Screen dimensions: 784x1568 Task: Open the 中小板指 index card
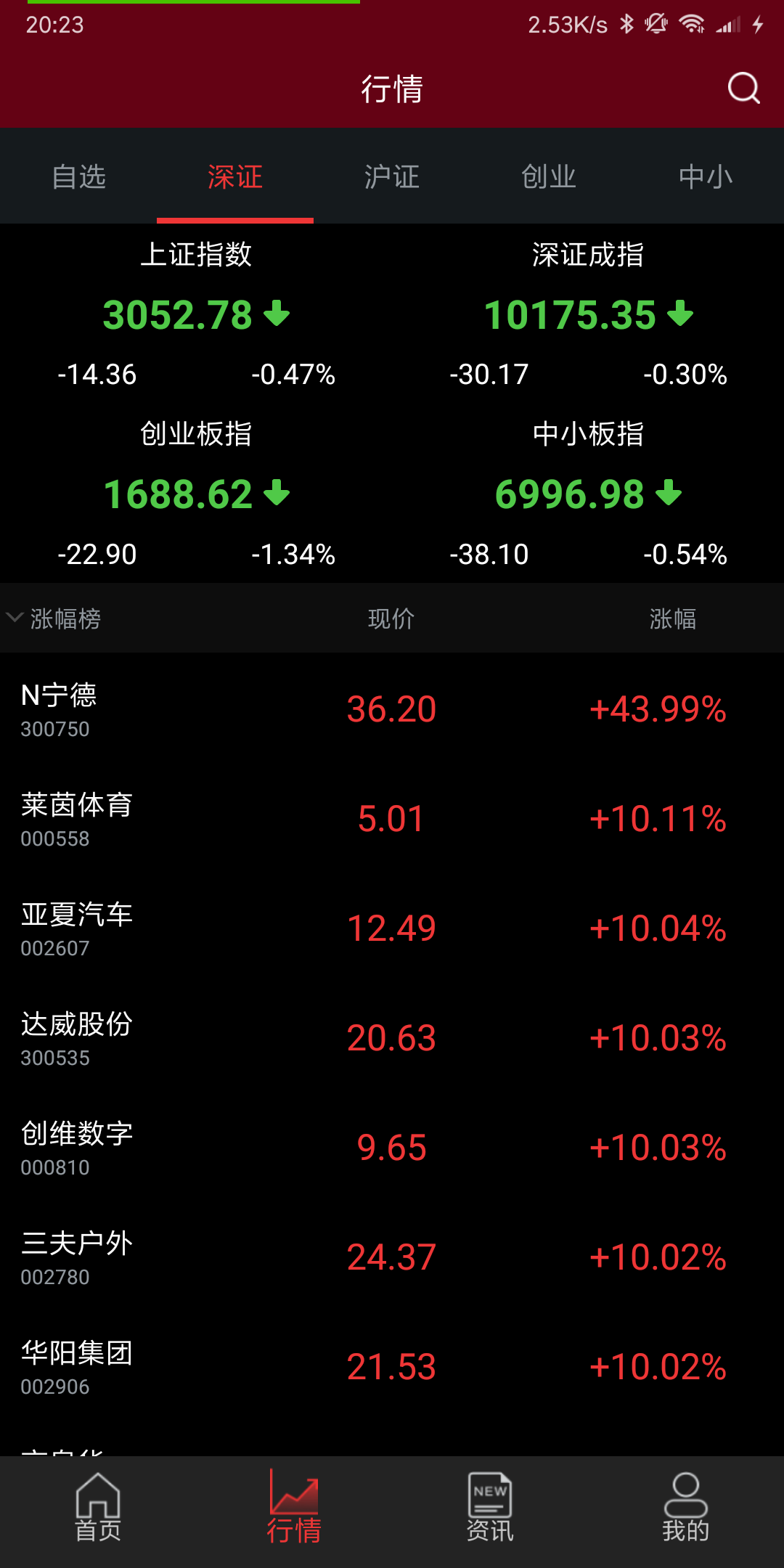coord(588,494)
